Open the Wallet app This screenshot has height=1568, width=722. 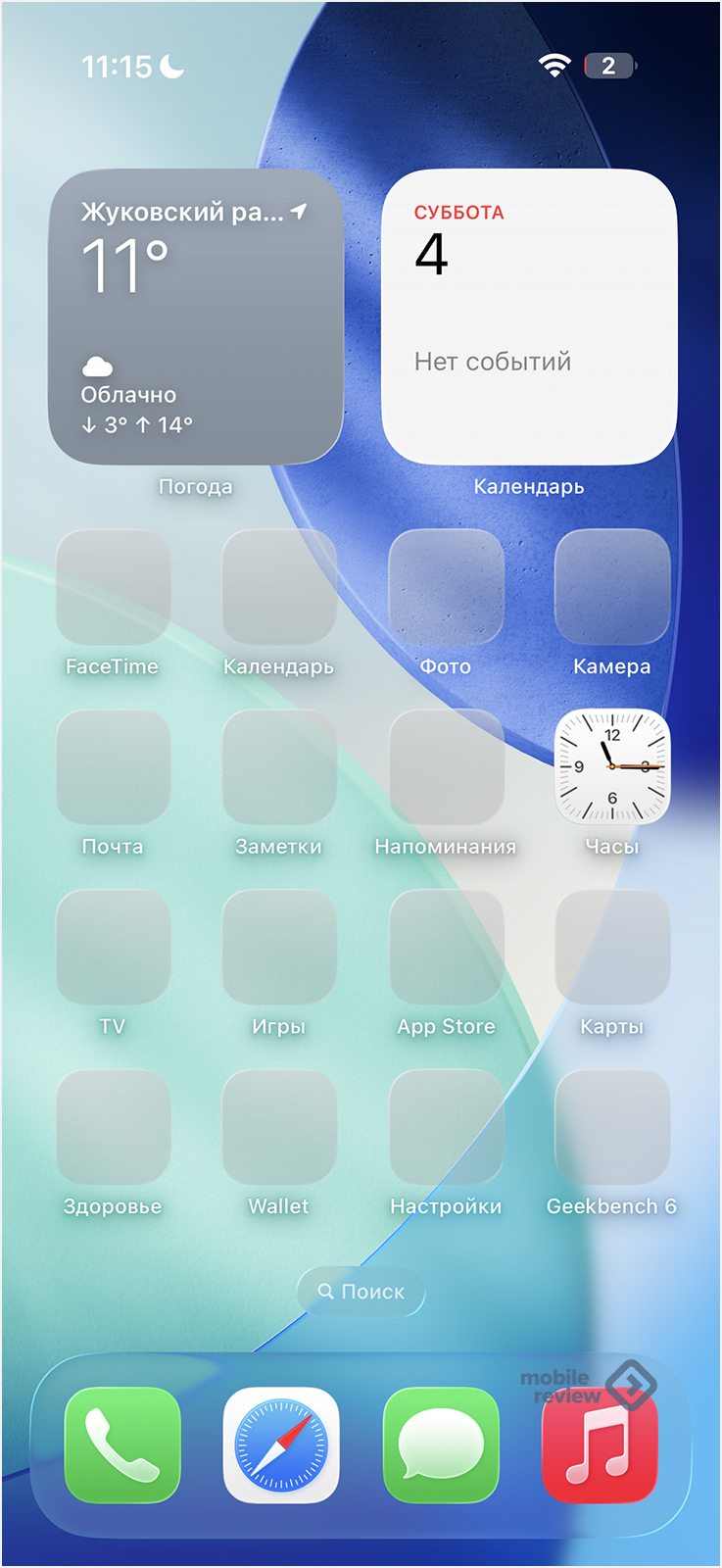[279, 1128]
